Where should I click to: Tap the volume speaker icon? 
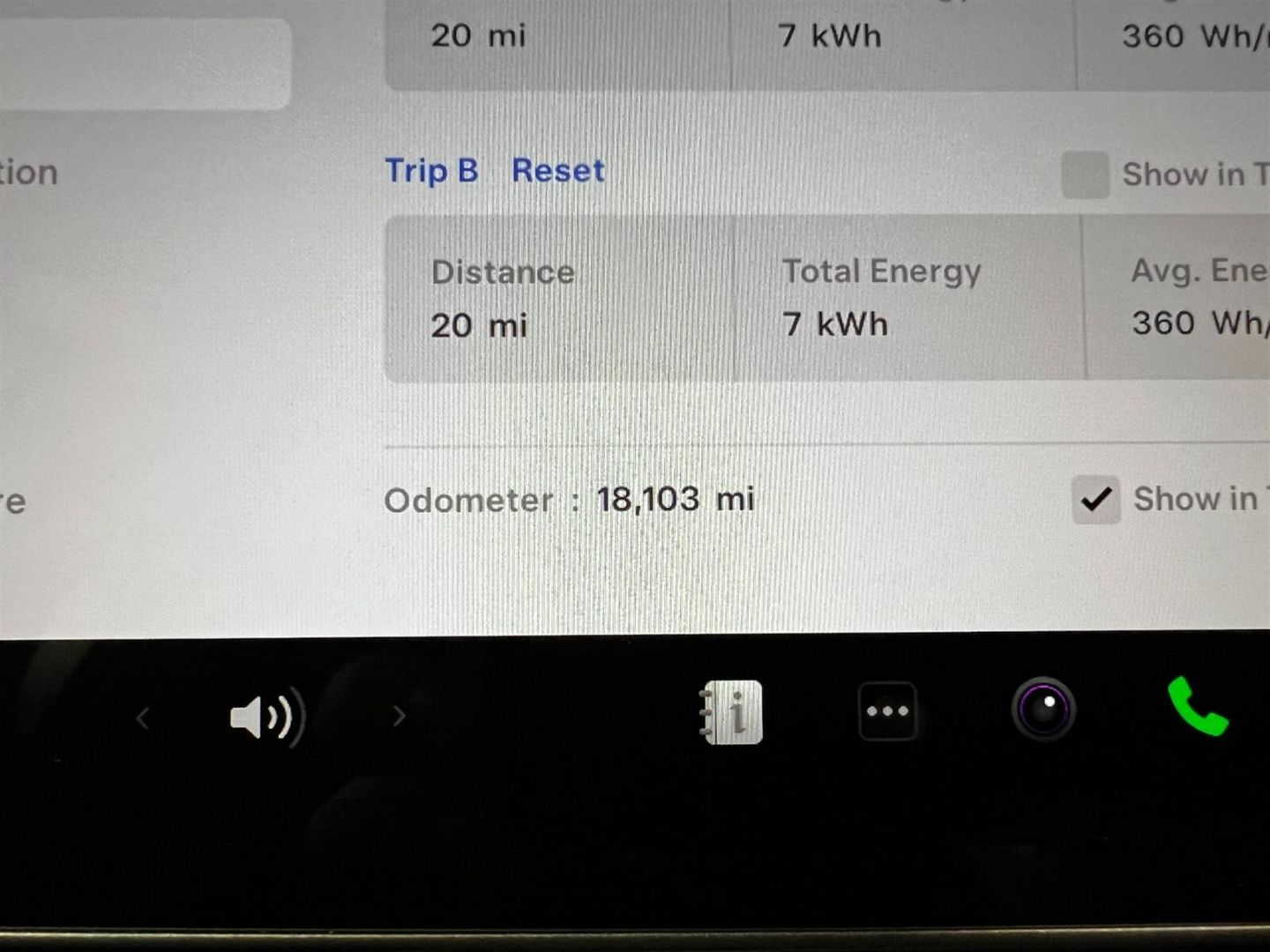[x=265, y=718]
